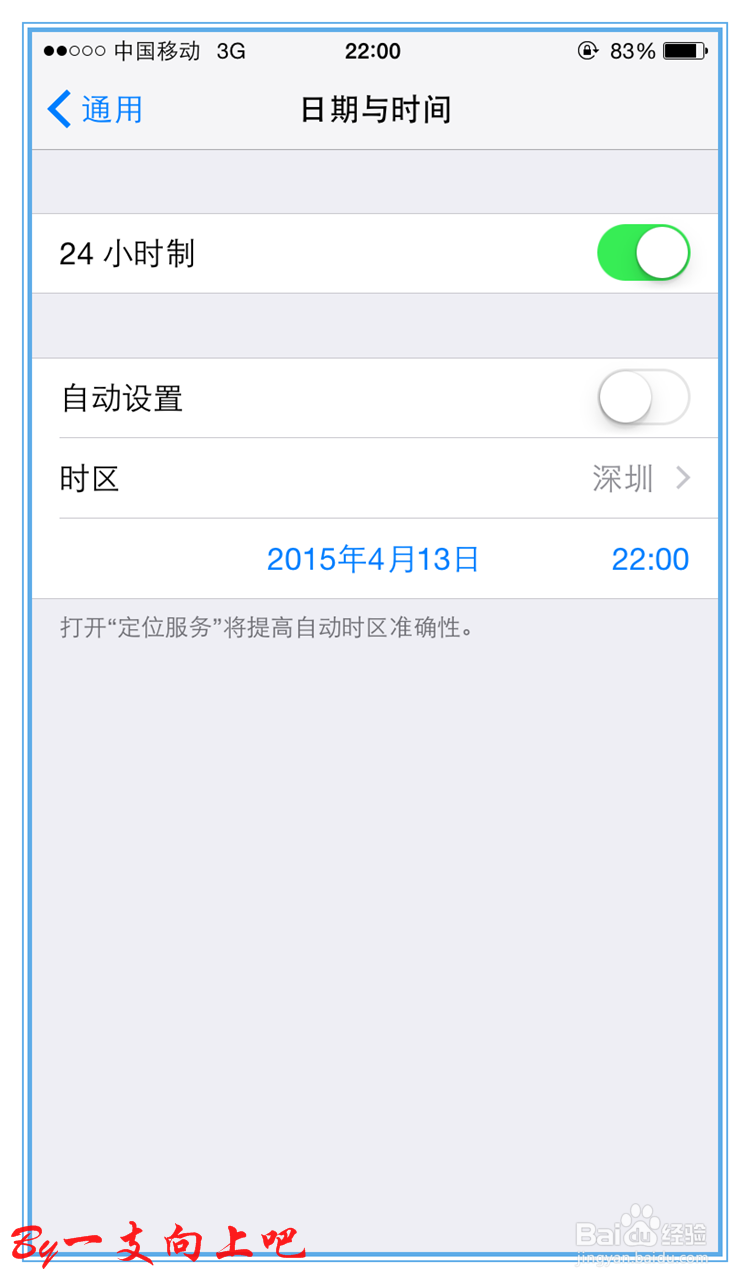Tap the orientation lock icon
Viewport: 750px width, 1284px height.
pos(589,51)
